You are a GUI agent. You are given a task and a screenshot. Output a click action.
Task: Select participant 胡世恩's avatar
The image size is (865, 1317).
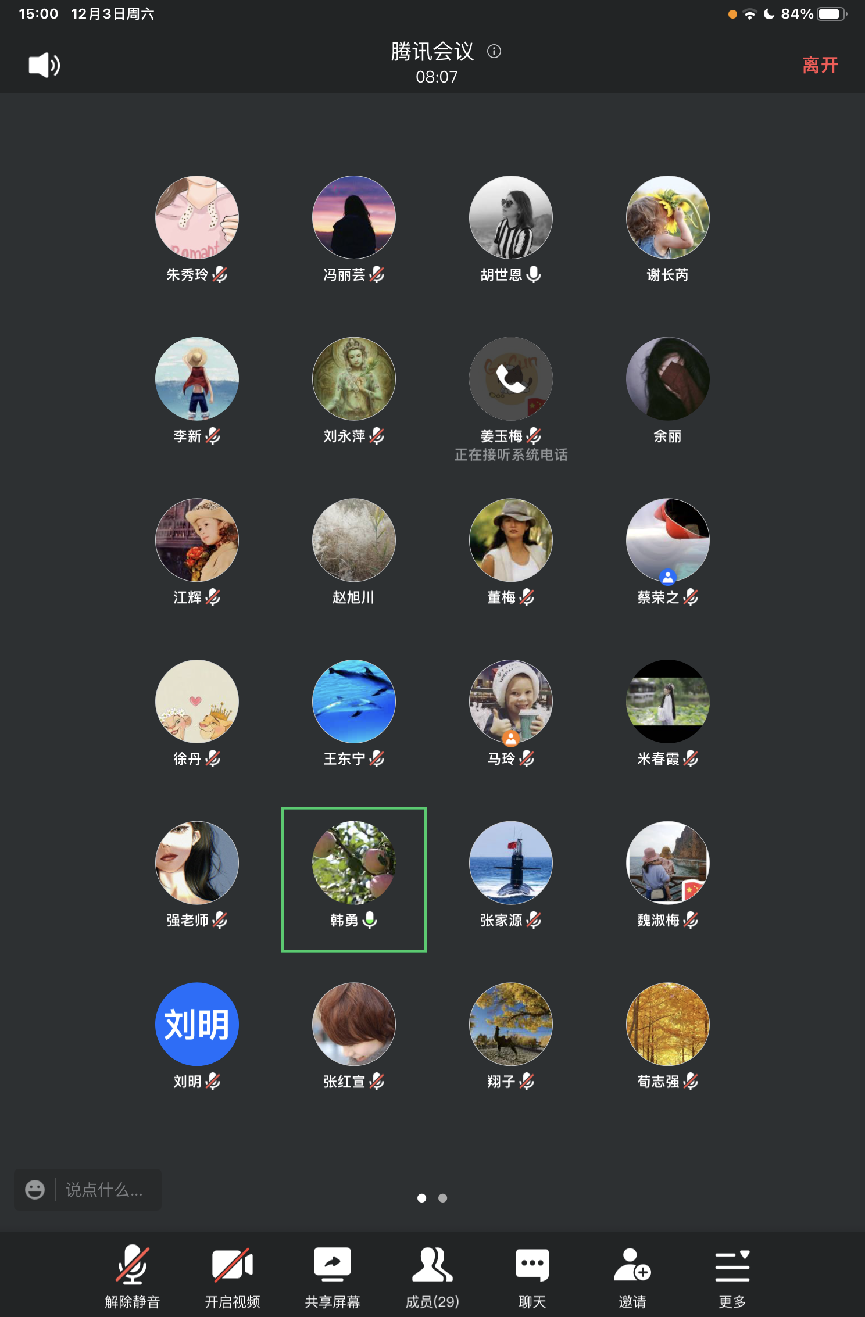(511, 218)
